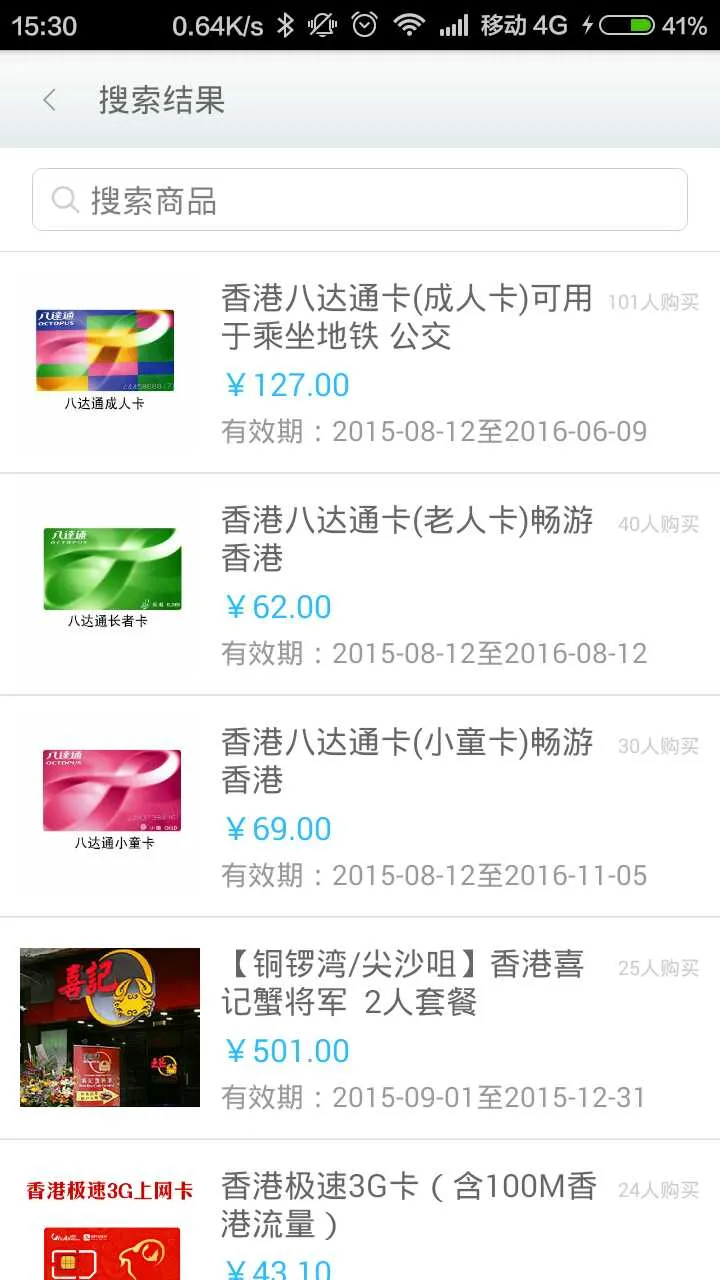Tap the 搜索商品 search field

click(x=360, y=200)
